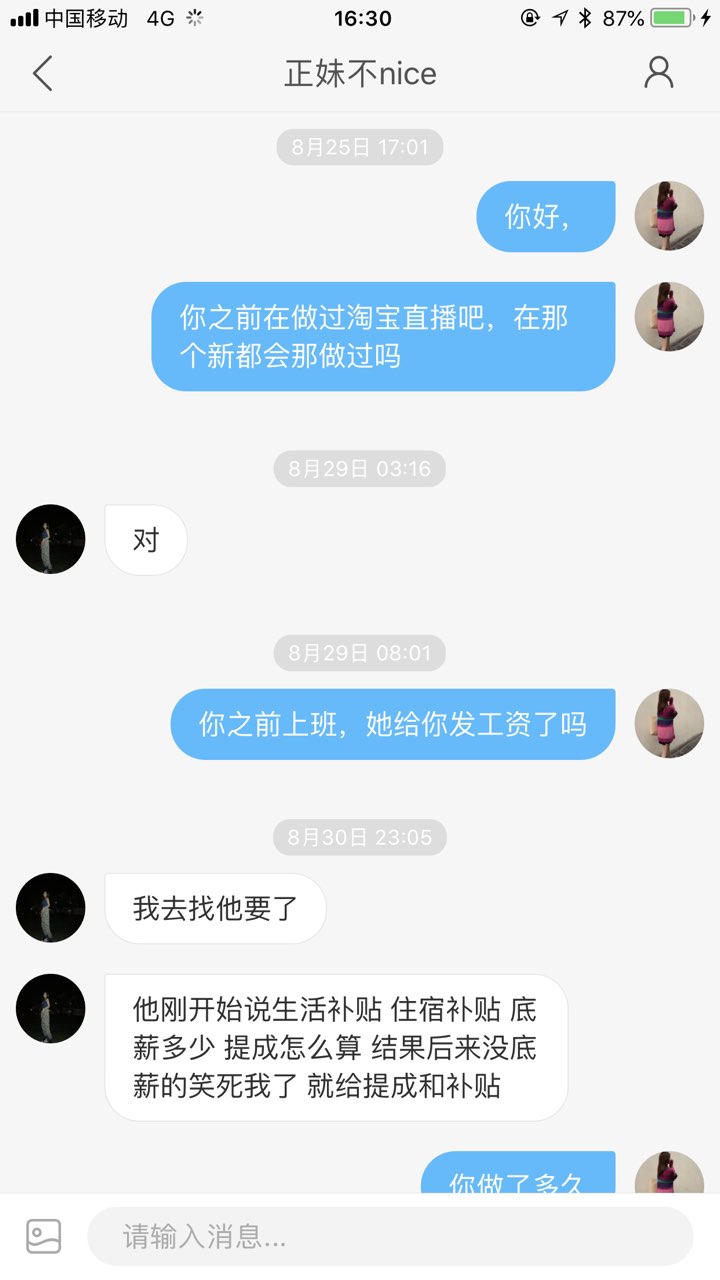Open the avatar beside the 对 message
This screenshot has width=720, height=1280.
pos(50,539)
